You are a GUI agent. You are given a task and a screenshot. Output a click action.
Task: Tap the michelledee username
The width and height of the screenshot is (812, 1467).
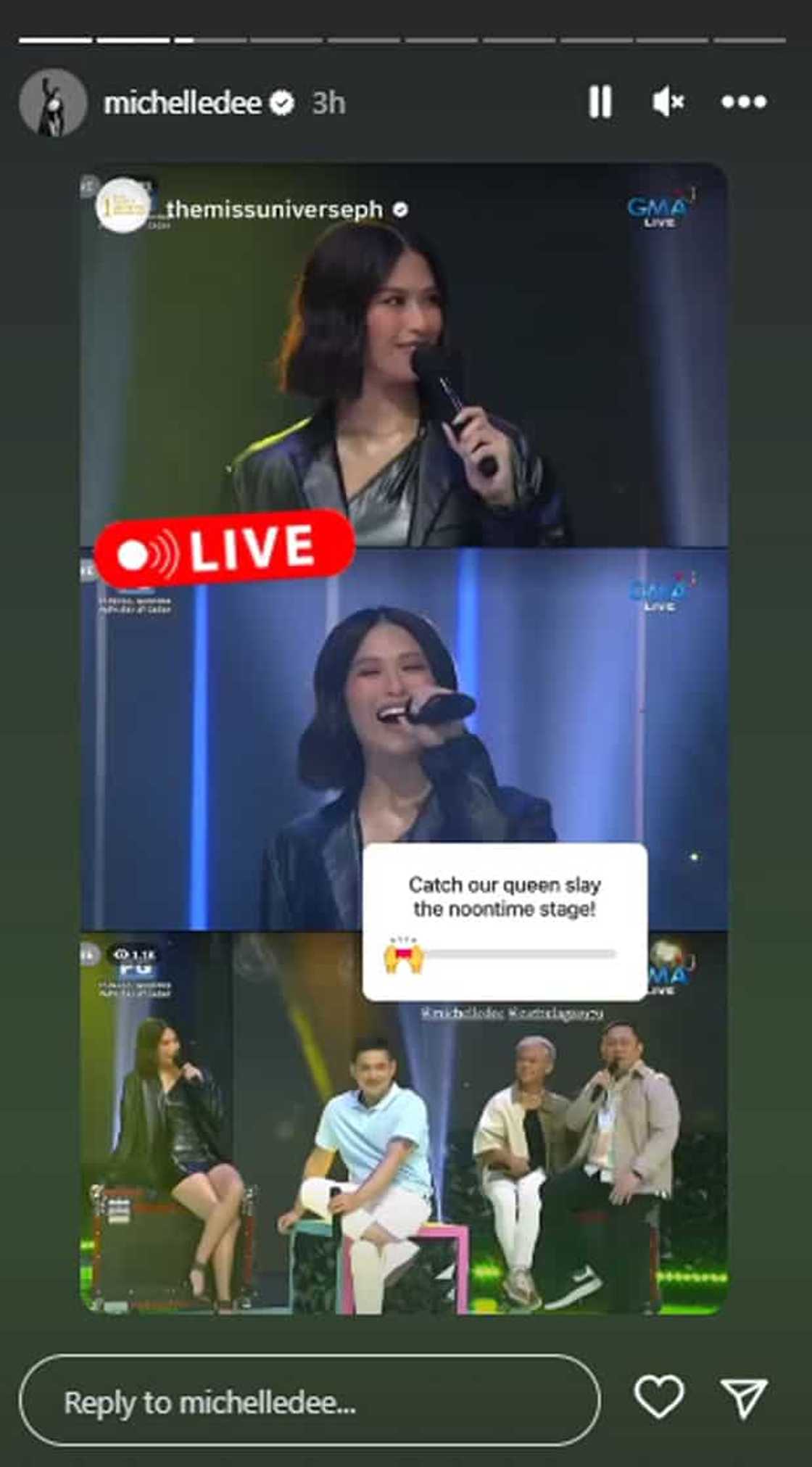183,103
